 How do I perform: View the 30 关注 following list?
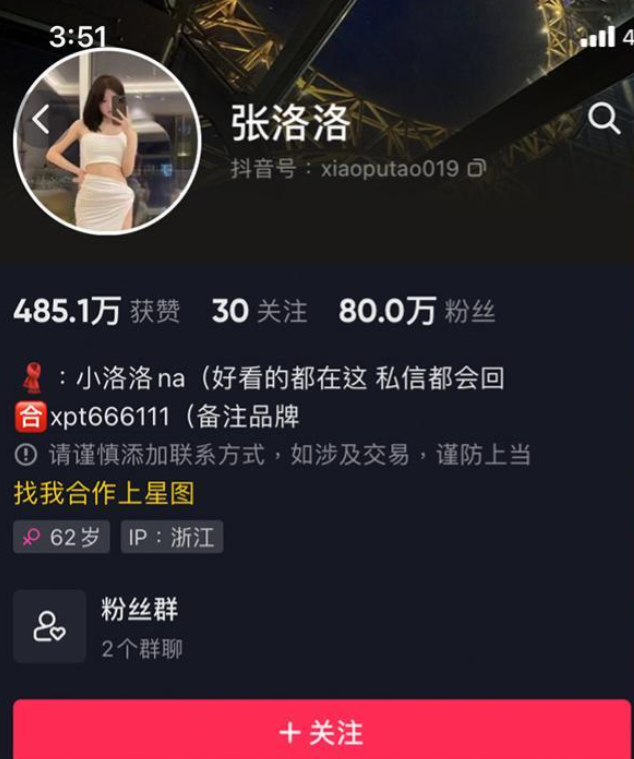pyautogui.click(x=259, y=312)
